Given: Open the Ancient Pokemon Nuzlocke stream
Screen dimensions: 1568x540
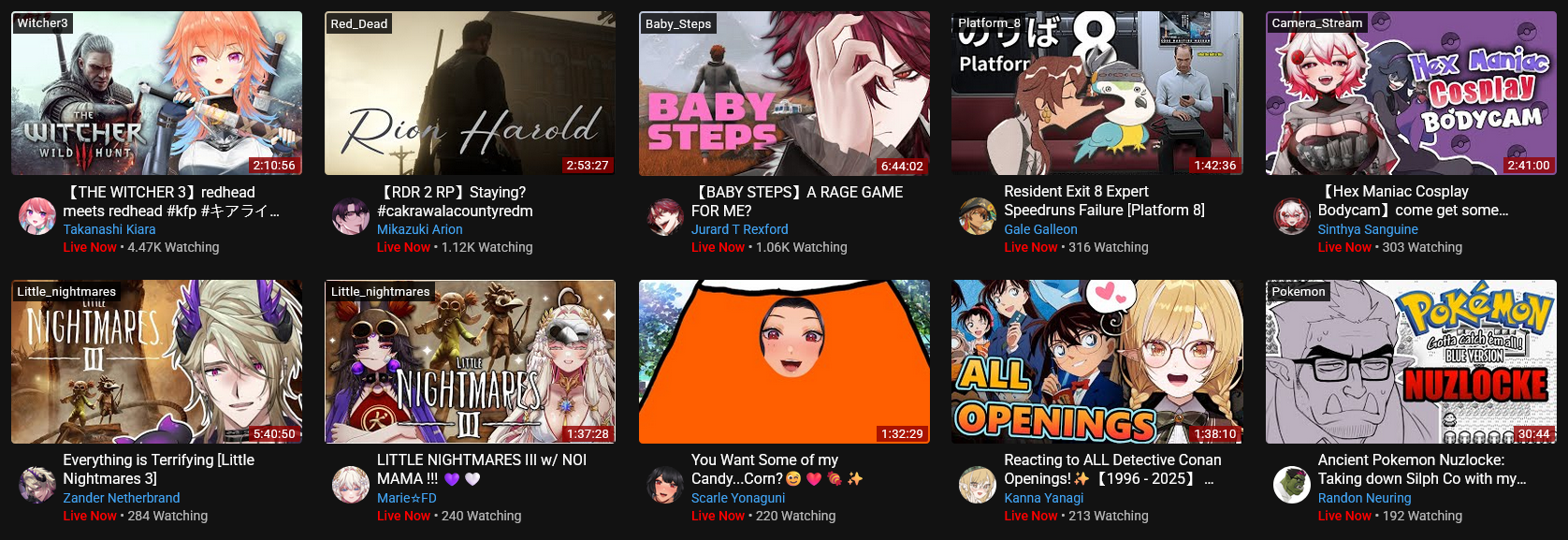Looking at the screenshot, I should point(1411,362).
